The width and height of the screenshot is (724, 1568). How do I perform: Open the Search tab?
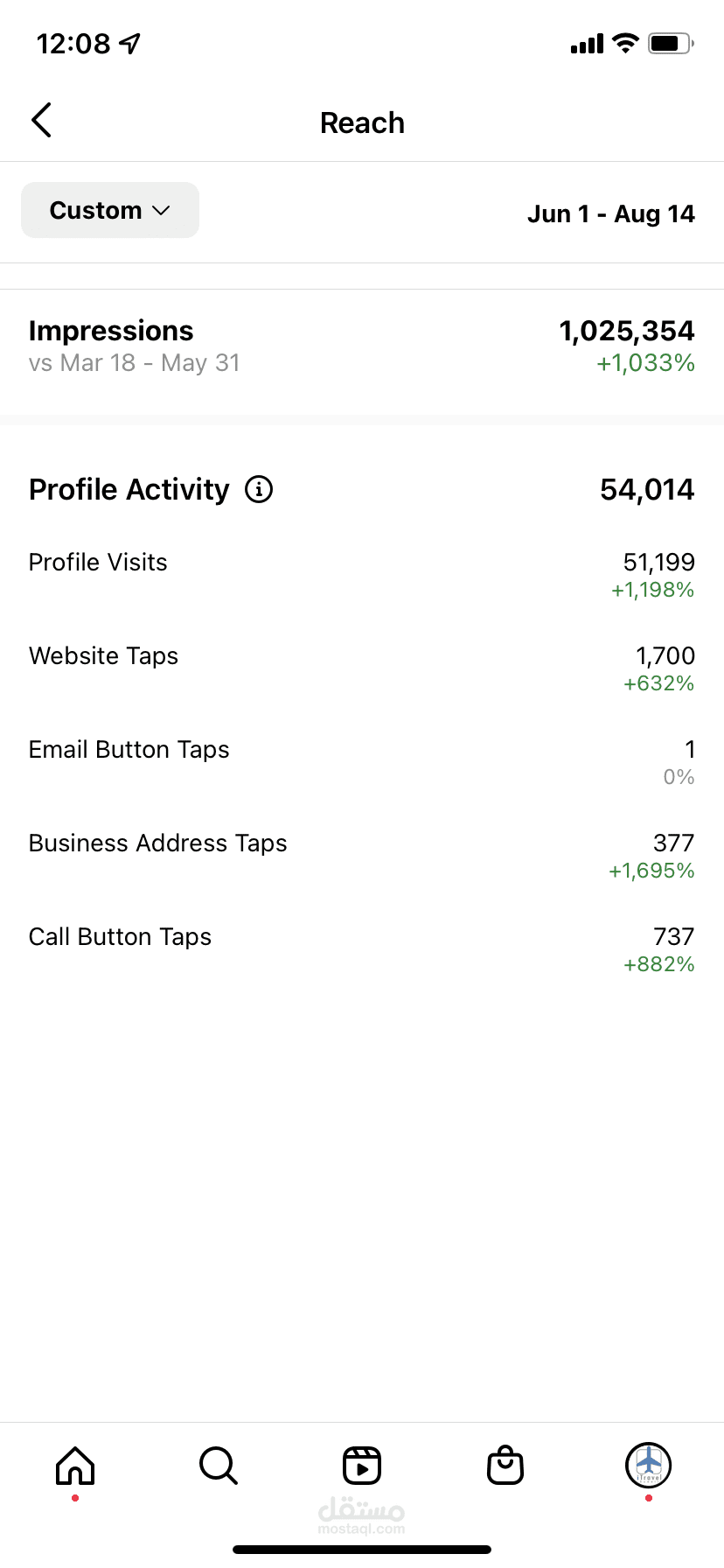pyautogui.click(x=219, y=1466)
